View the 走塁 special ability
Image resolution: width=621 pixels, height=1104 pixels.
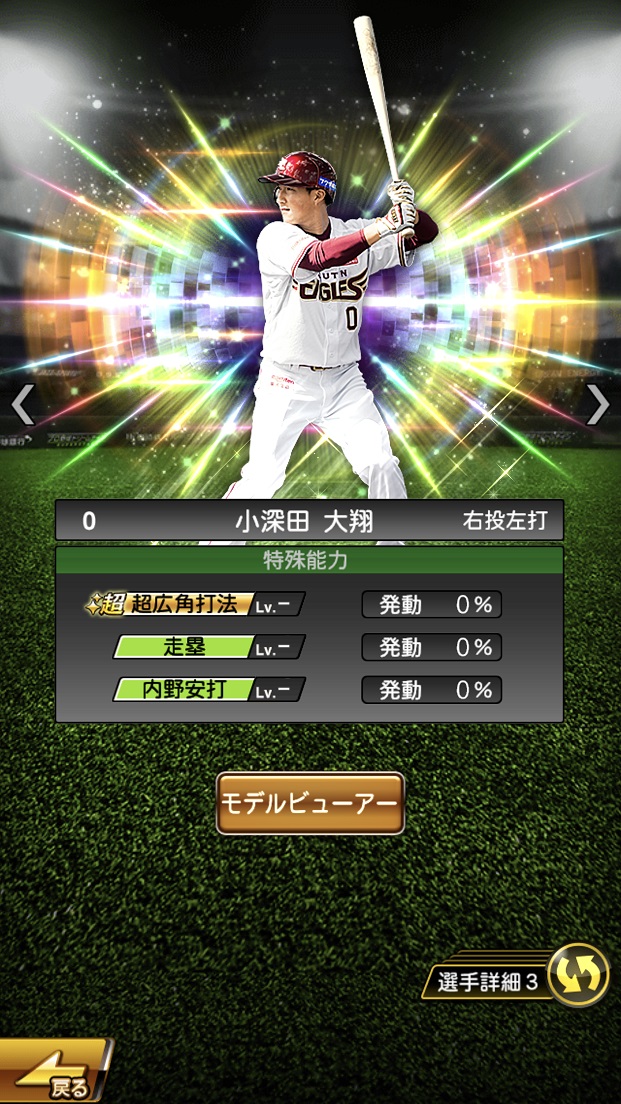pyautogui.click(x=208, y=647)
